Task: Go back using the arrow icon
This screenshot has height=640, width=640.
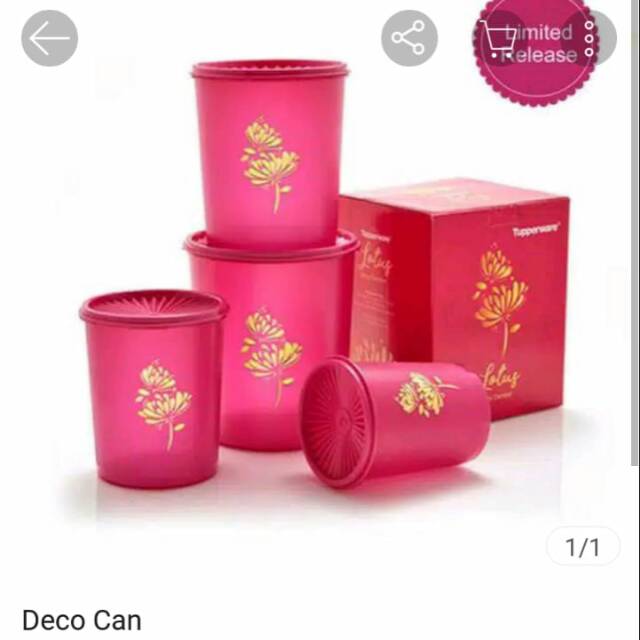Action: coord(49,39)
